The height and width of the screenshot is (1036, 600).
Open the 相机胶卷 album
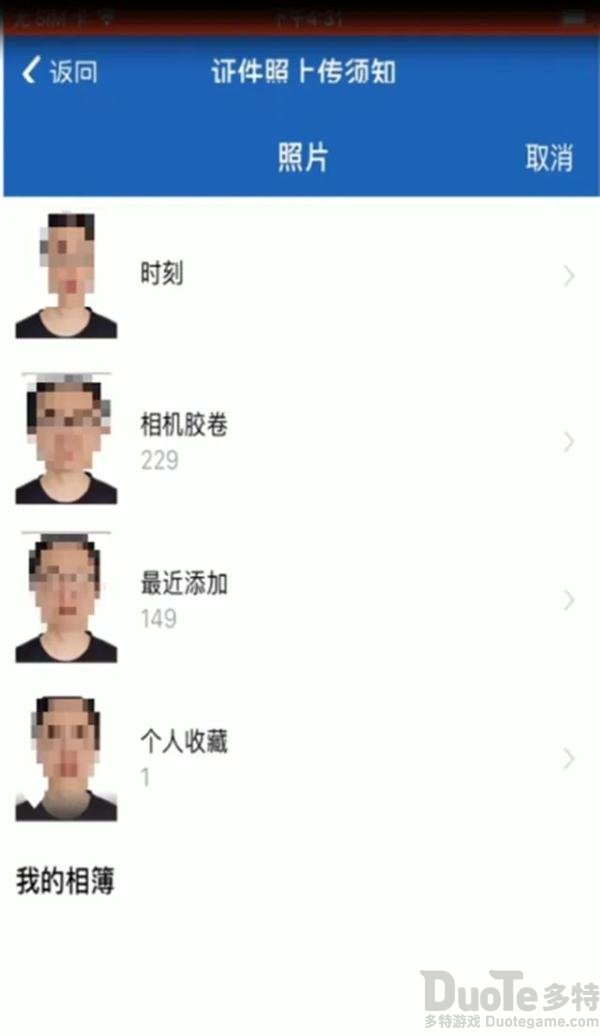[300, 439]
